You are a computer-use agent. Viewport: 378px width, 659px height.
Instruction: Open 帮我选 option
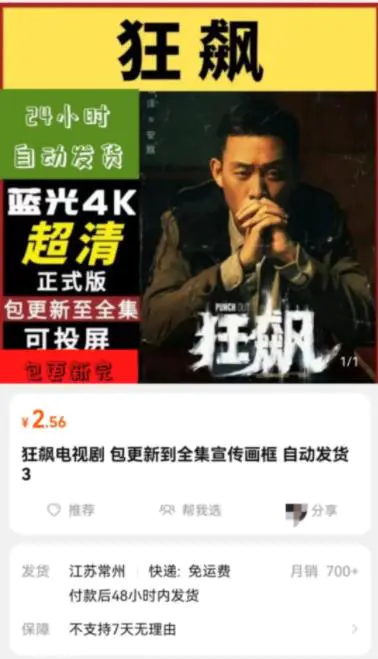pyautogui.click(x=190, y=510)
